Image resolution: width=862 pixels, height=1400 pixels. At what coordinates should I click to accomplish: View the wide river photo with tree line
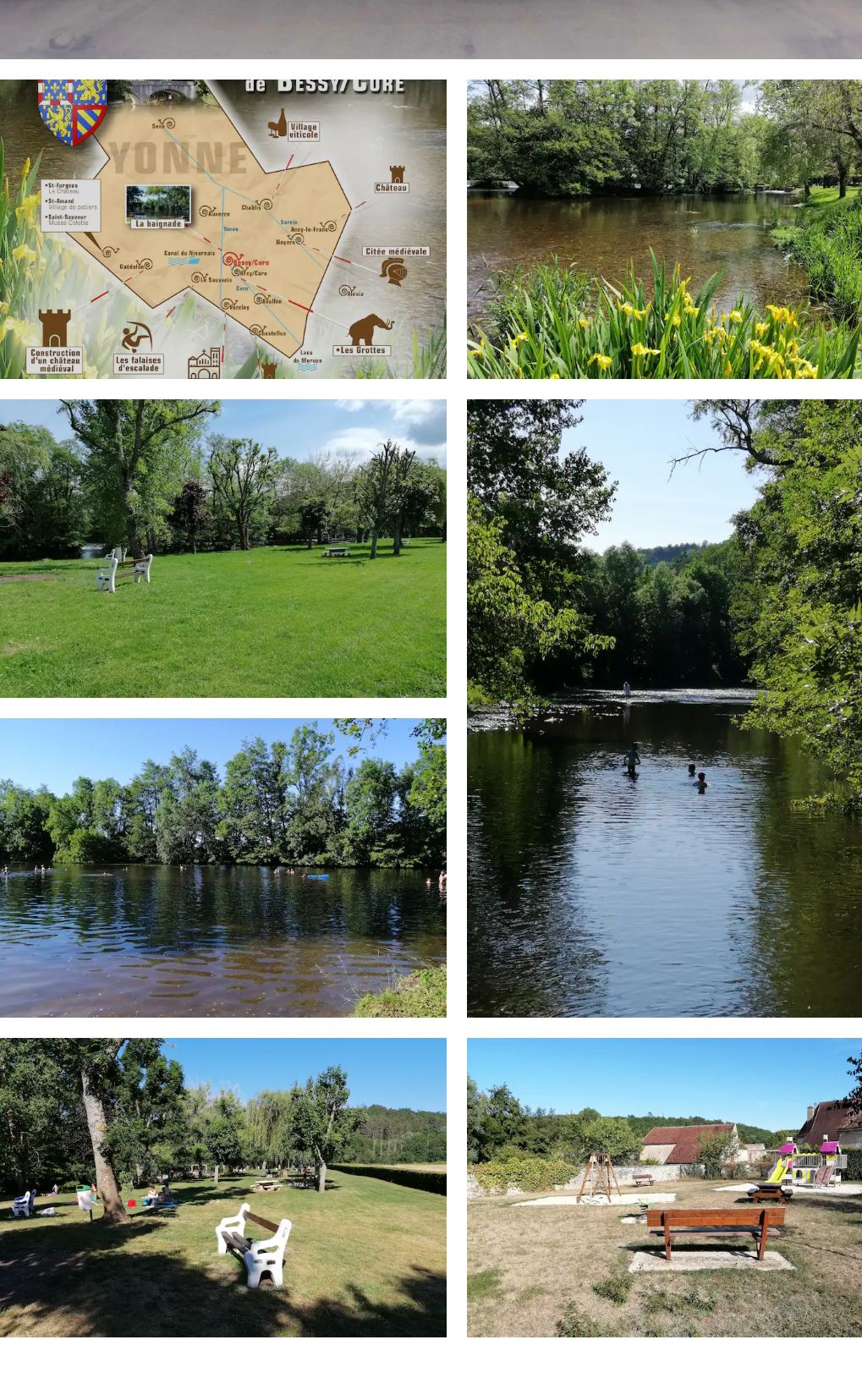[222, 868]
